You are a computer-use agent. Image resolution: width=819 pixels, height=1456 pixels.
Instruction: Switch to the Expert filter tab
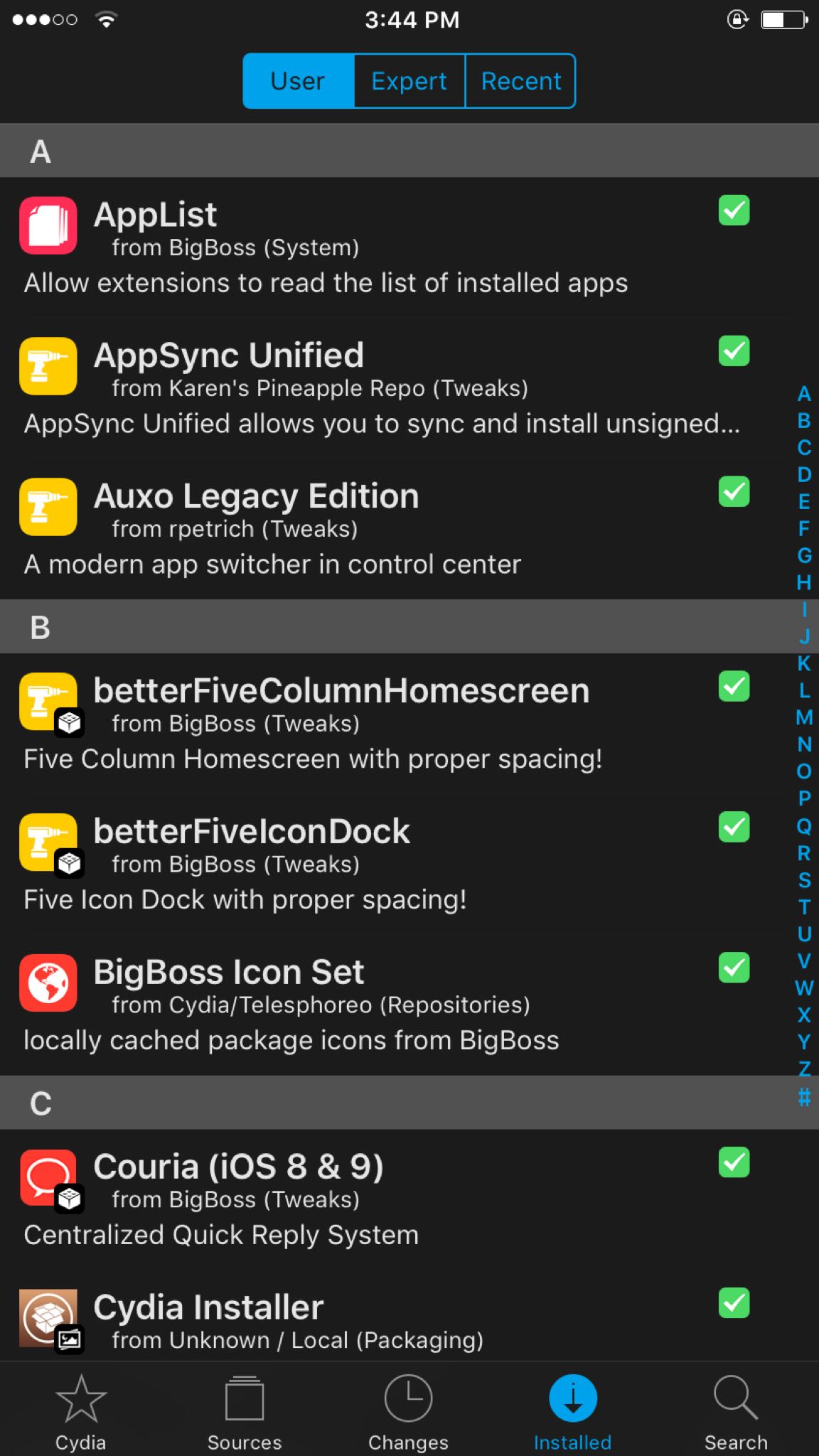click(x=409, y=80)
